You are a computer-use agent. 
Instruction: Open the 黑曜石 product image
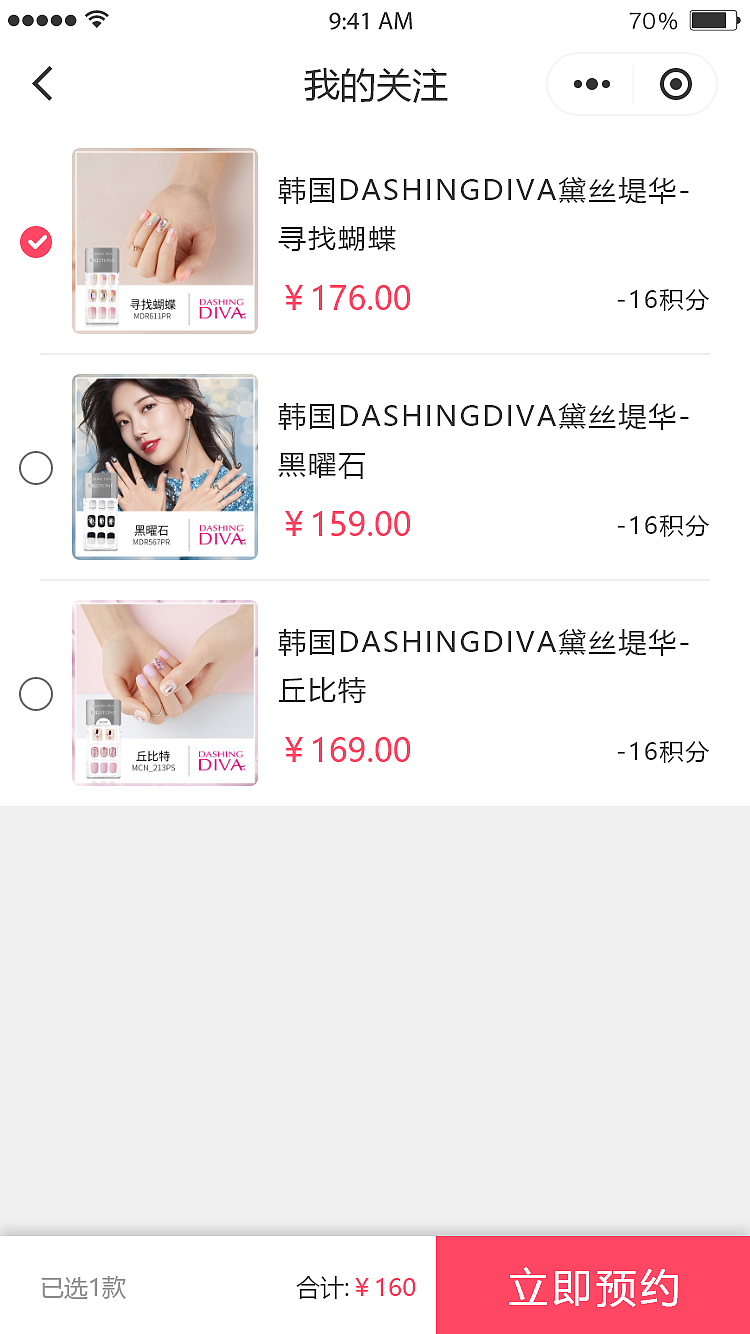click(x=165, y=467)
